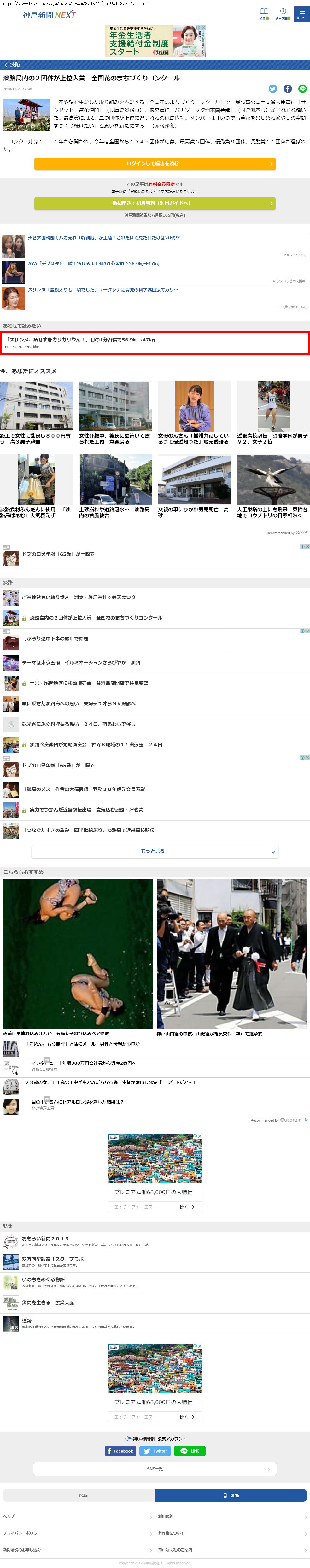The height and width of the screenshot is (1568, 310).
Task: Share this article on Twitter
Action: (273, 89)
